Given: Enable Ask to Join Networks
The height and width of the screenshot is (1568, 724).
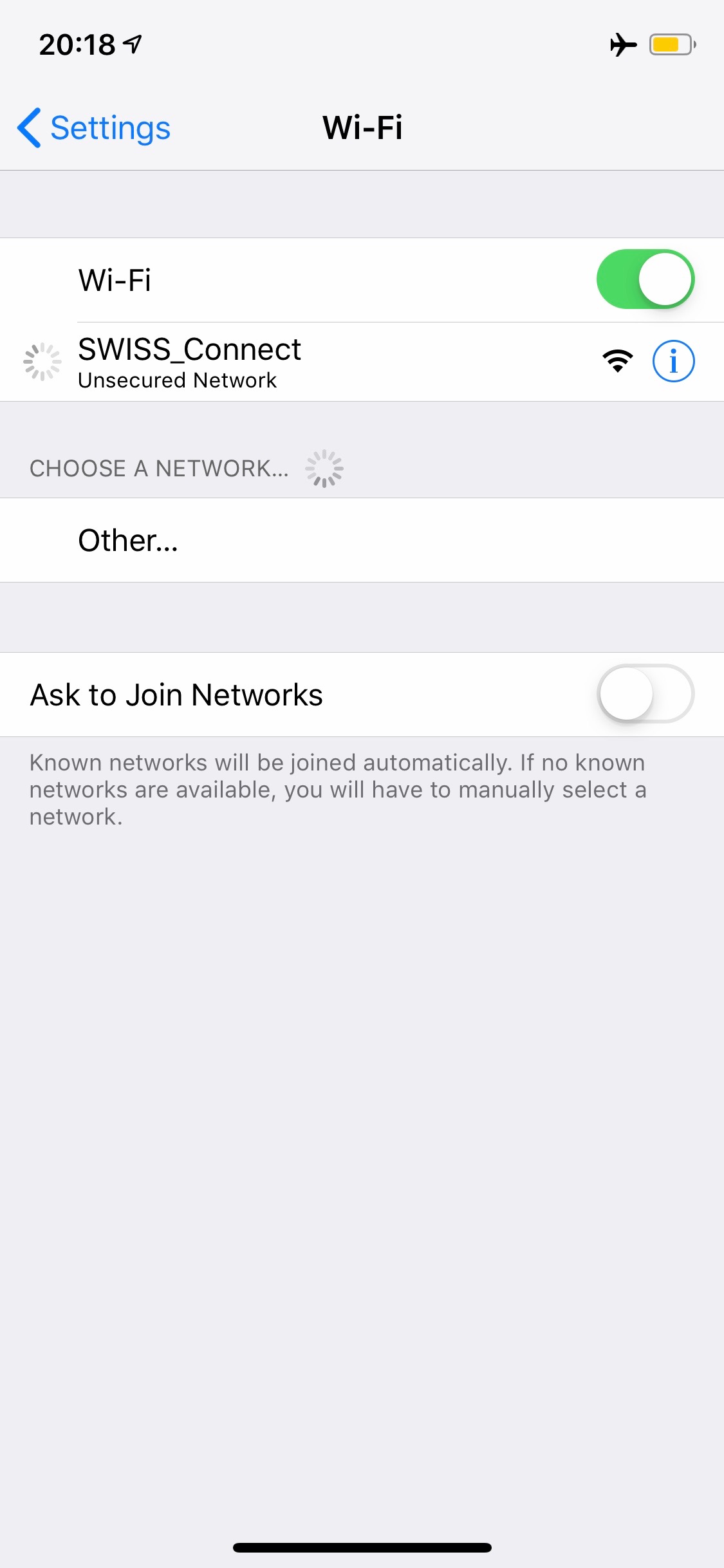Looking at the screenshot, I should coord(645,694).
